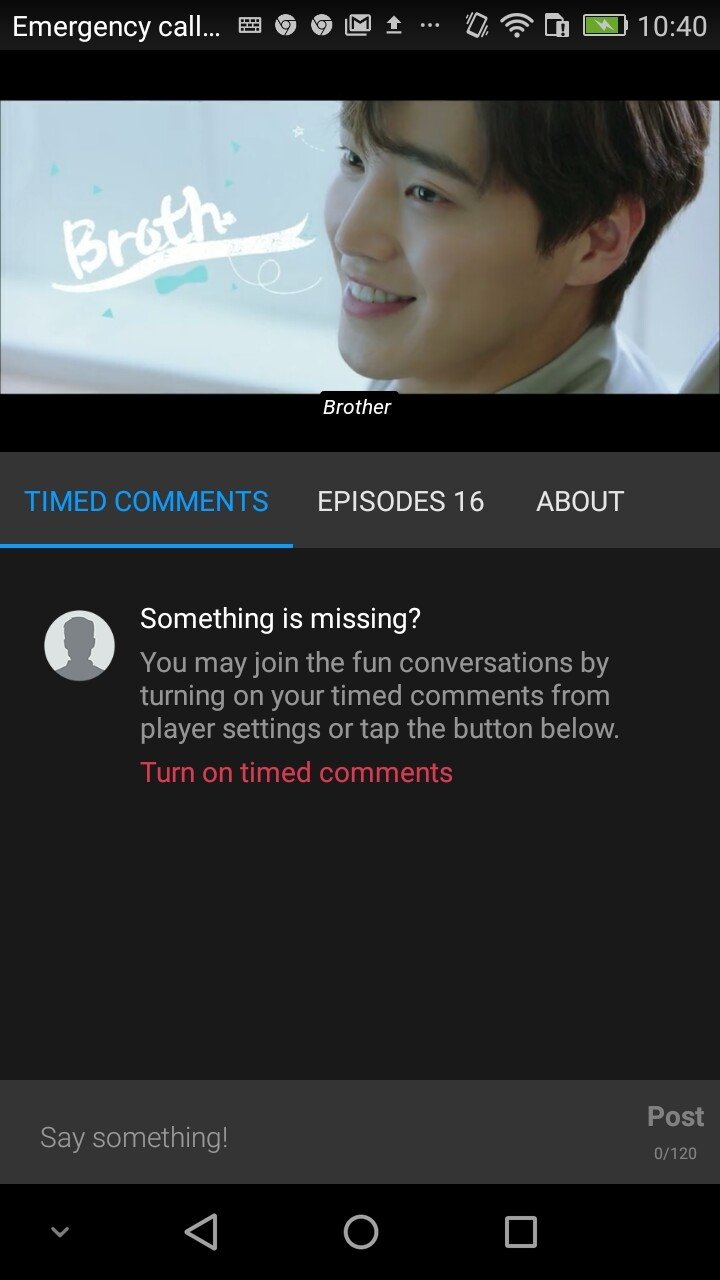The height and width of the screenshot is (1280, 720).
Task: Focus the Say something comment field
Action: click(x=320, y=1137)
